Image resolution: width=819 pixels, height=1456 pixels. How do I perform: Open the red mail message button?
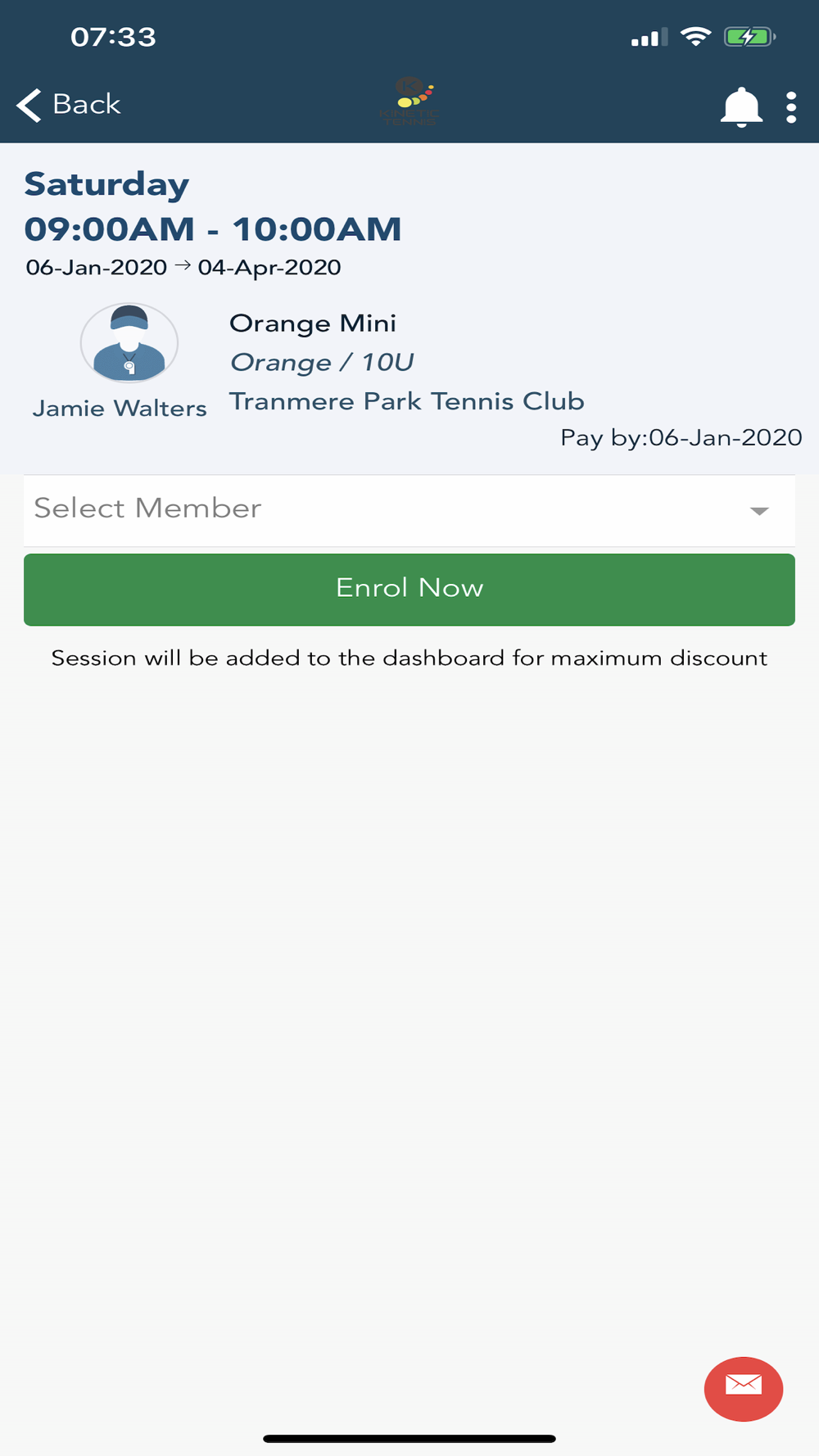pos(743,1388)
